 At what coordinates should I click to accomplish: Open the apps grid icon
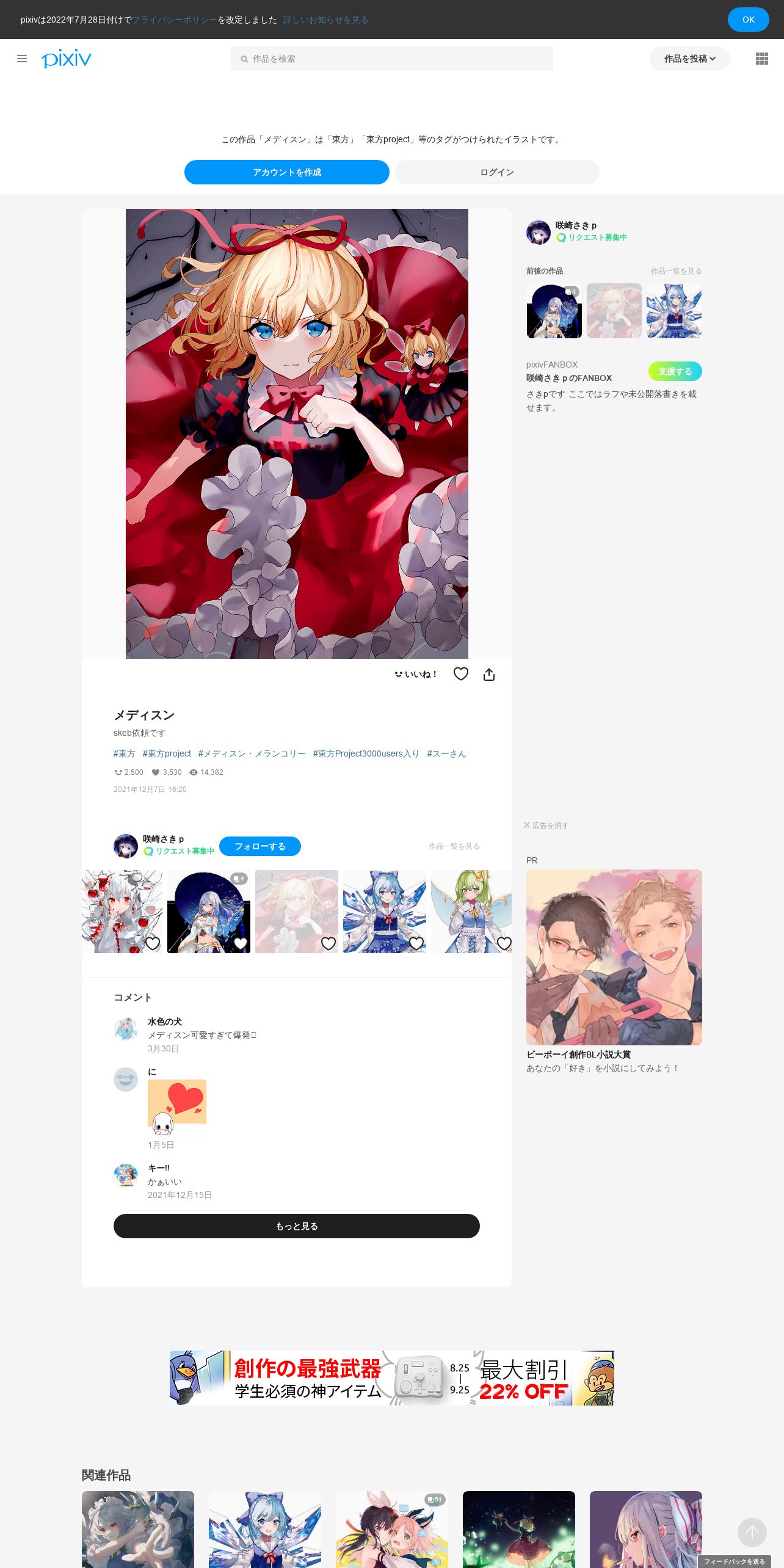tap(762, 59)
